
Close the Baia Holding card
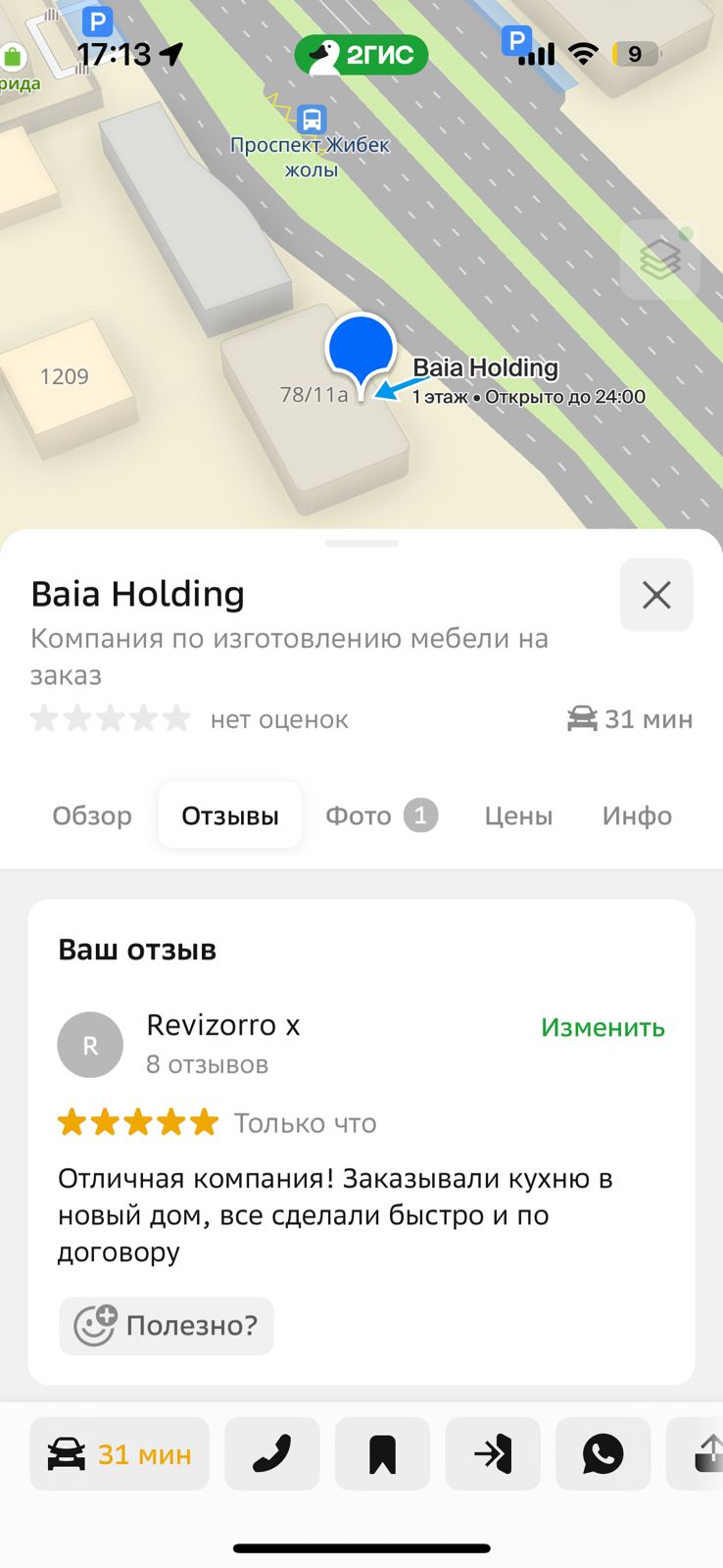point(656,595)
